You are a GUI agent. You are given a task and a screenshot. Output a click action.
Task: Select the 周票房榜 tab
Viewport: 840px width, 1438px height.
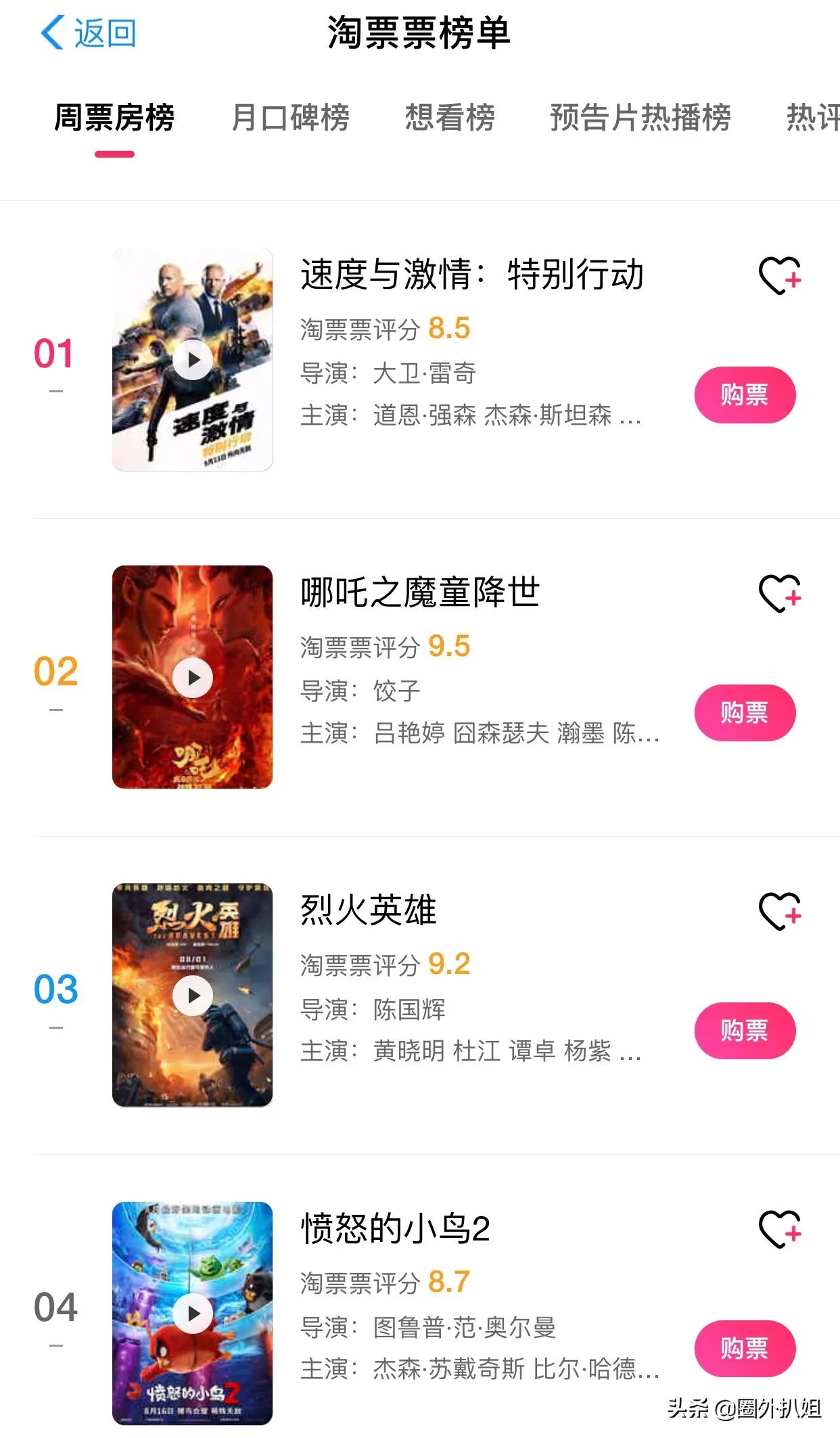pyautogui.click(x=114, y=118)
